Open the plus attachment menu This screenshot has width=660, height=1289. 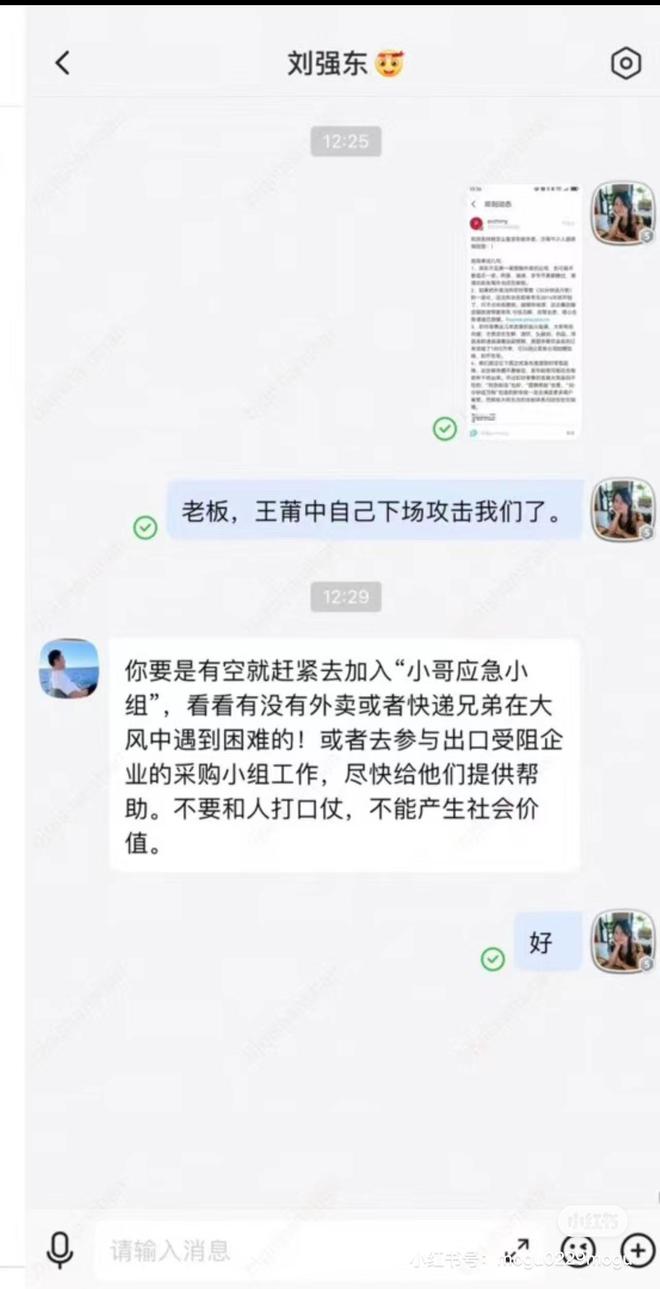point(637,1250)
